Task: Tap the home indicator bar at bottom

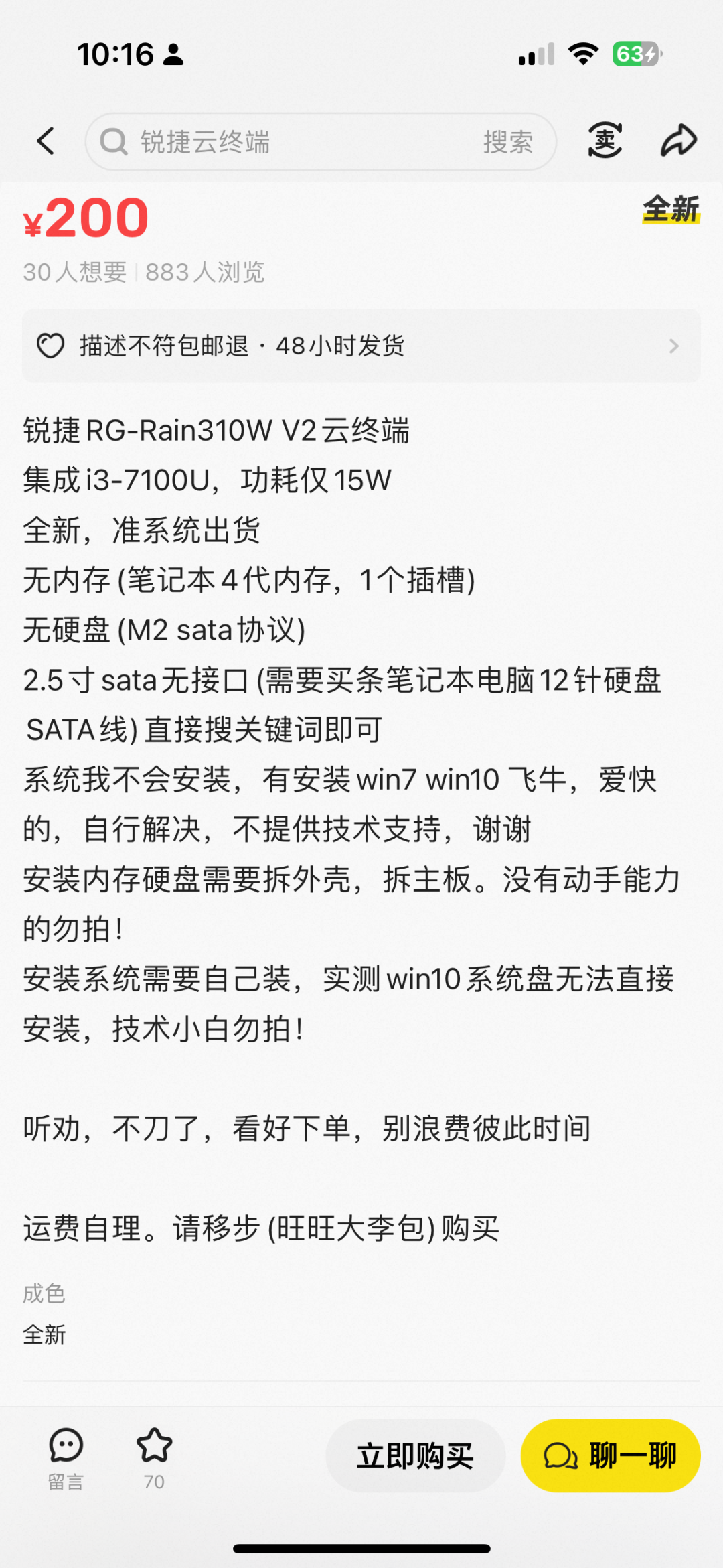Action: pos(361,1549)
